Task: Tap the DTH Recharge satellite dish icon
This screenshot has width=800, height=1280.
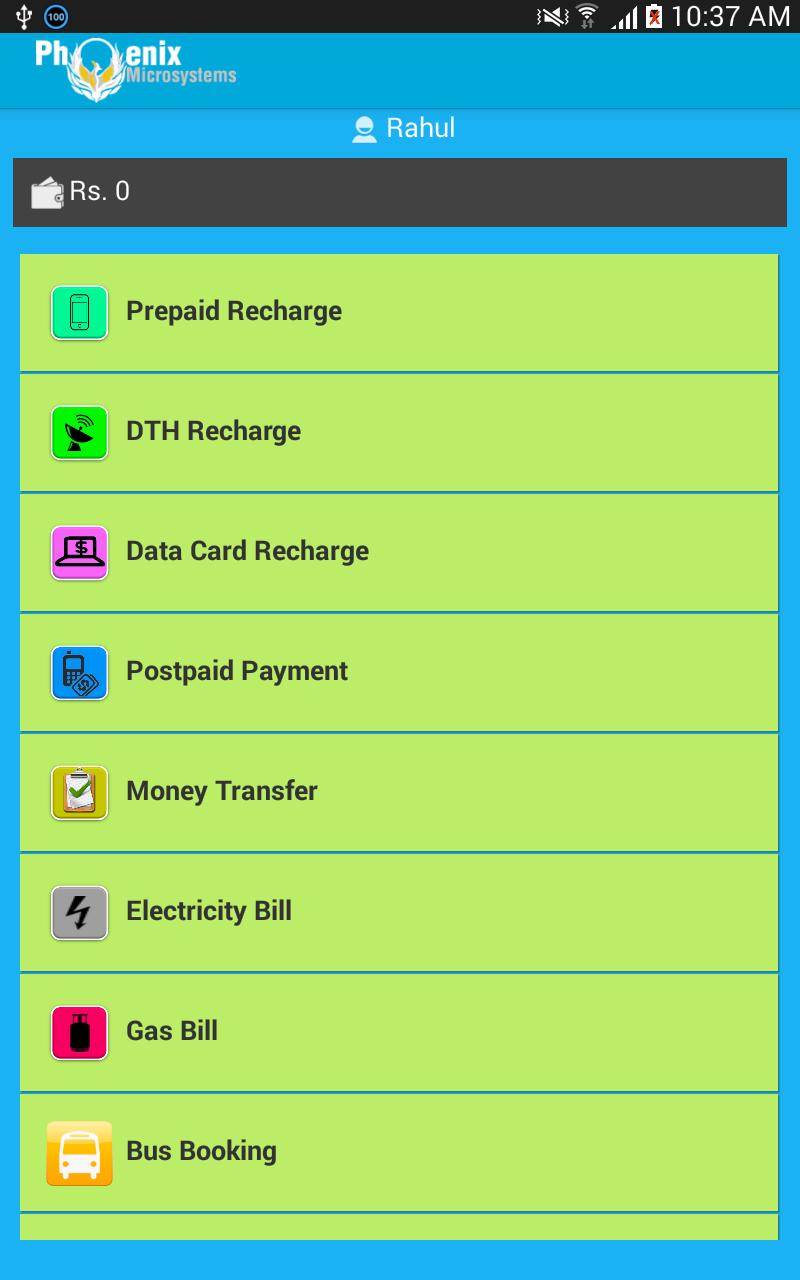Action: point(79,432)
